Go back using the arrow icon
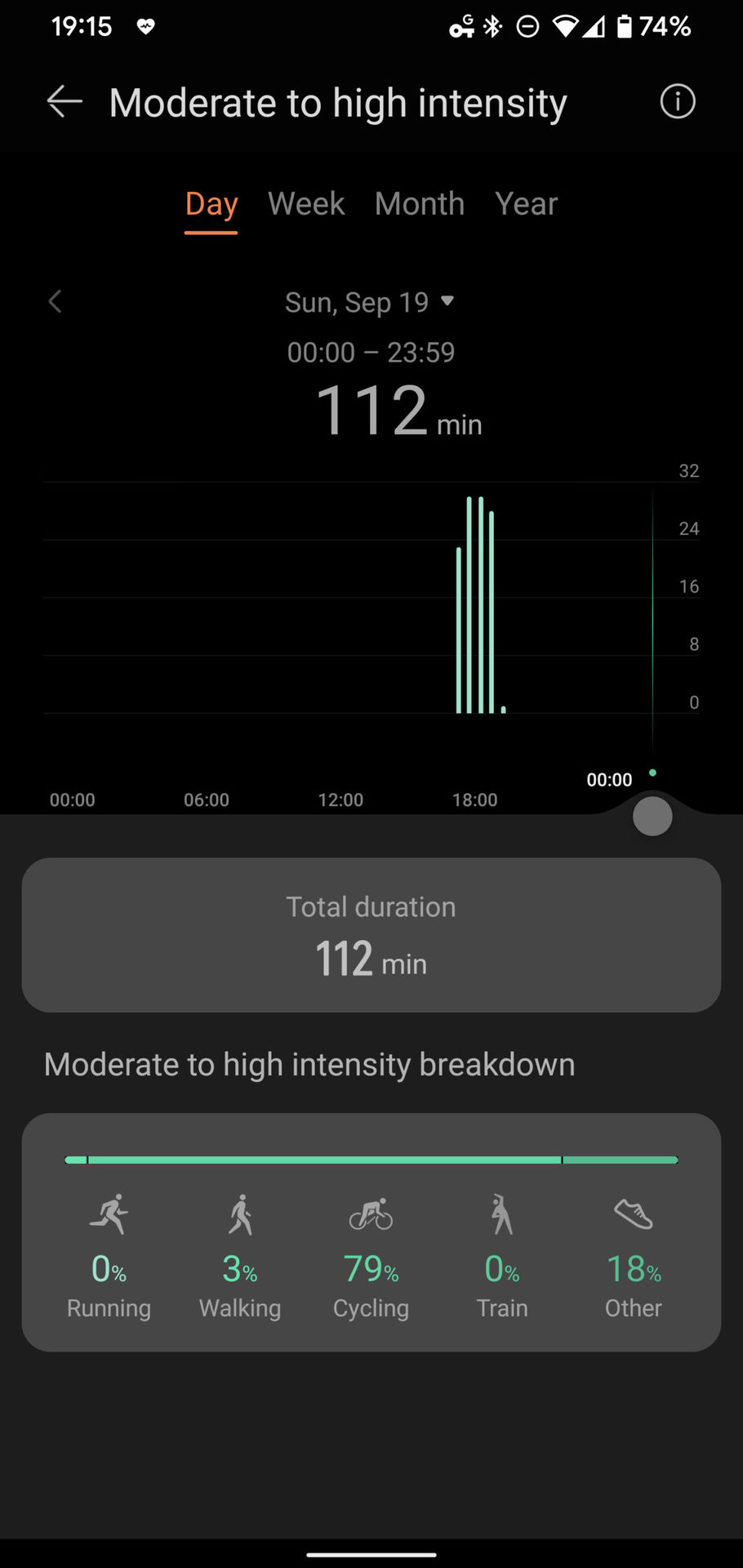The height and width of the screenshot is (1568, 743). tap(65, 102)
